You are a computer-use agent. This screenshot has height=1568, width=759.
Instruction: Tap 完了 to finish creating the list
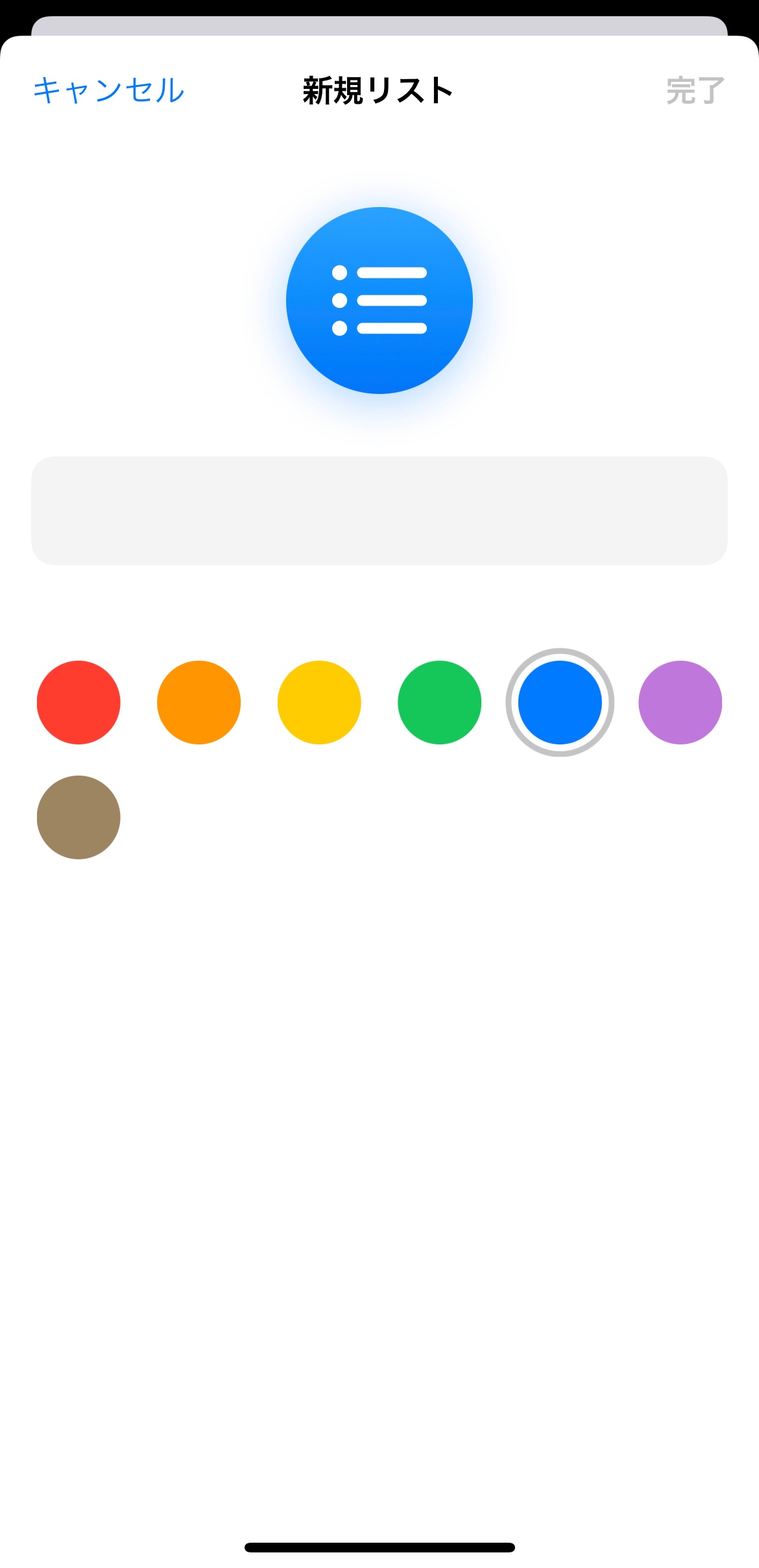click(695, 90)
